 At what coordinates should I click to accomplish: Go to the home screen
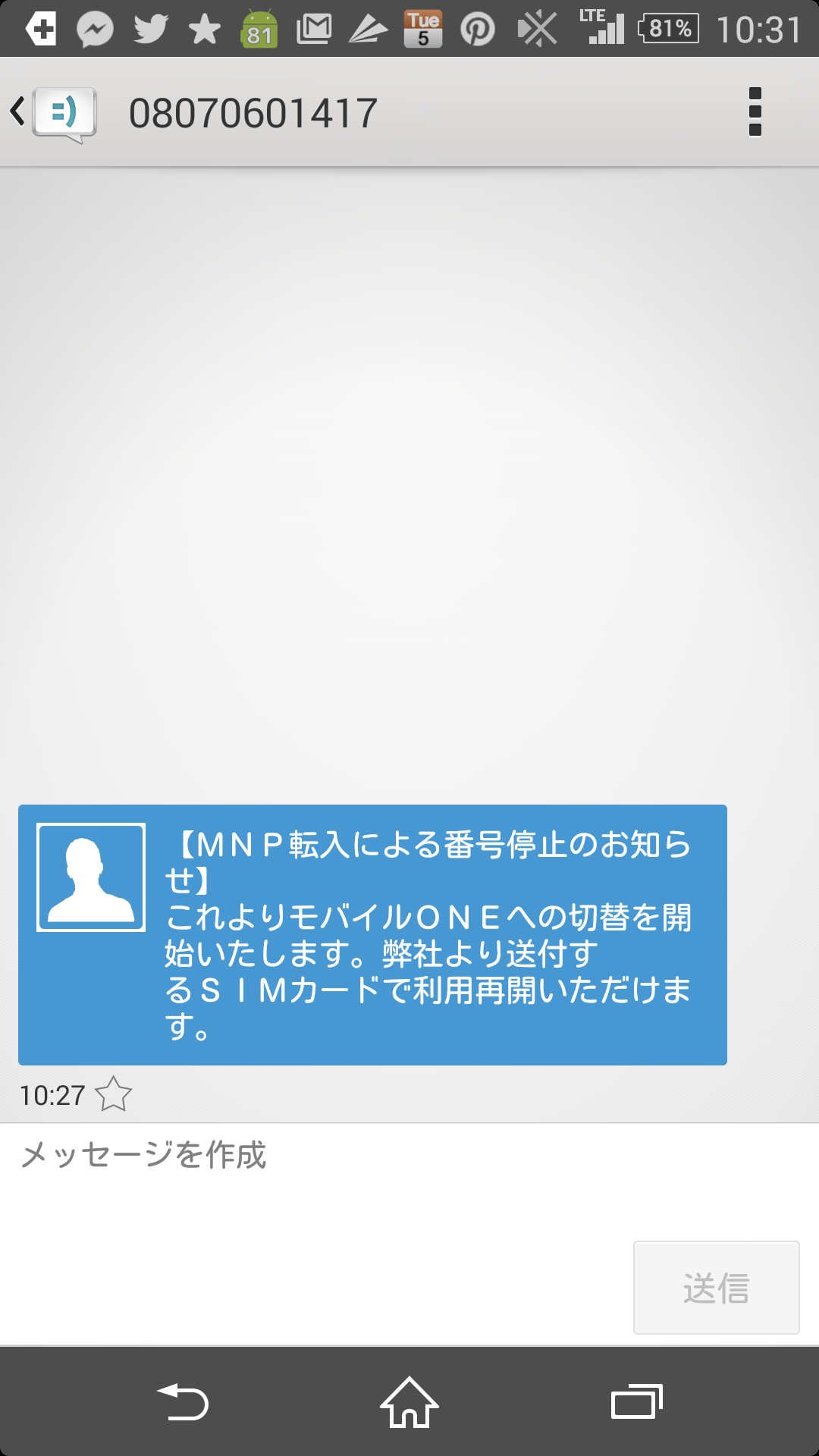(x=409, y=1402)
